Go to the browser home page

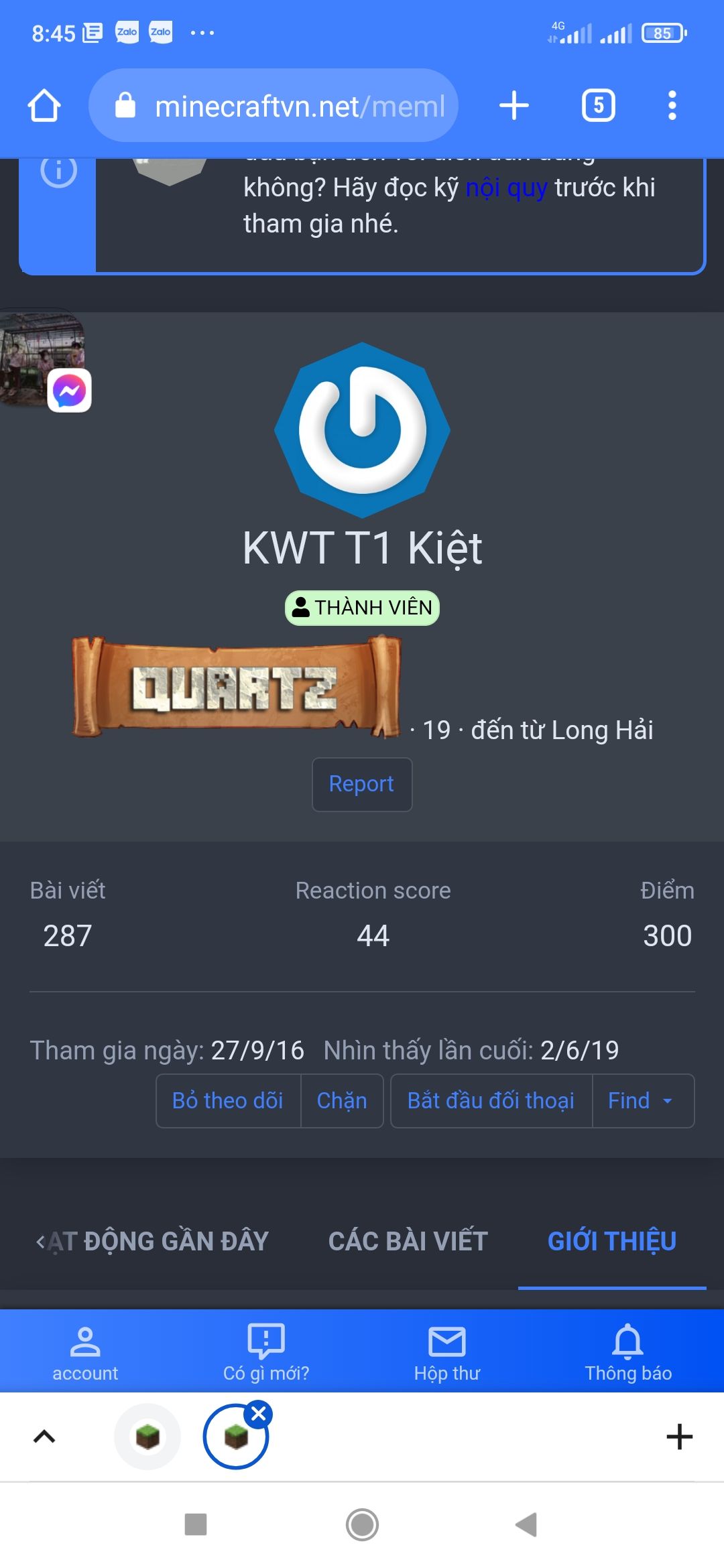44,106
